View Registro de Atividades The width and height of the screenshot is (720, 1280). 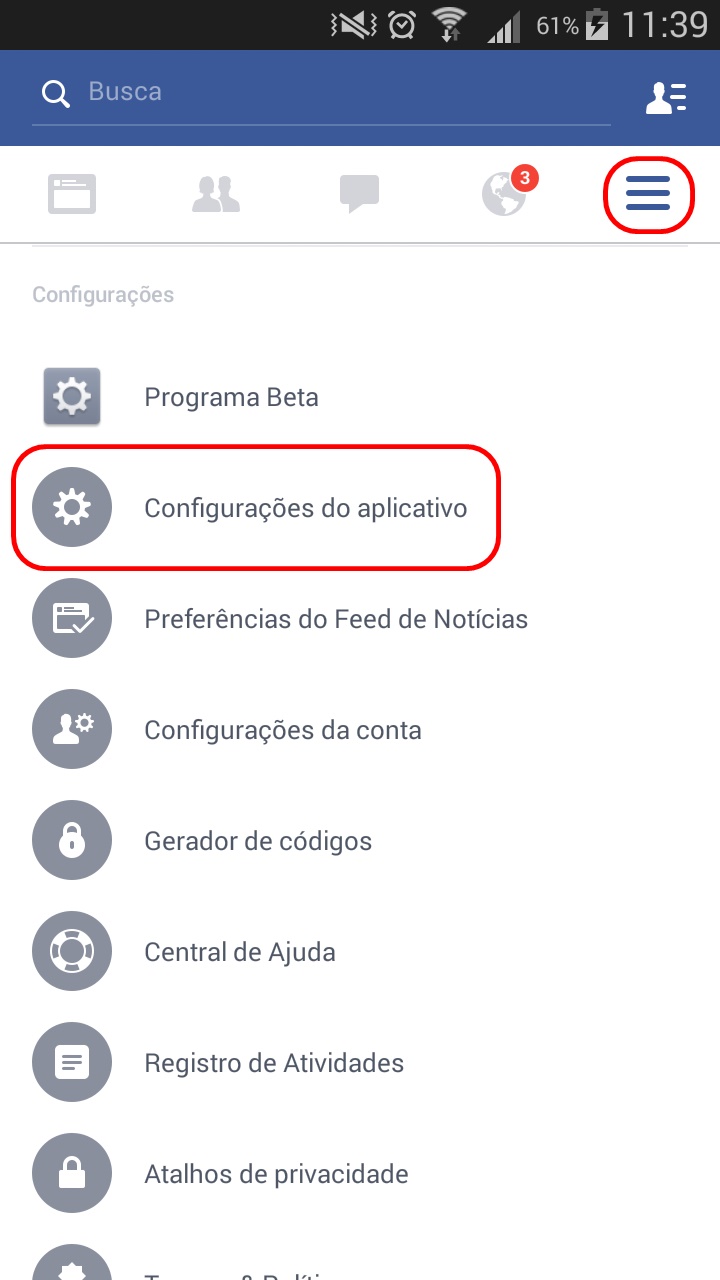coord(360,1063)
